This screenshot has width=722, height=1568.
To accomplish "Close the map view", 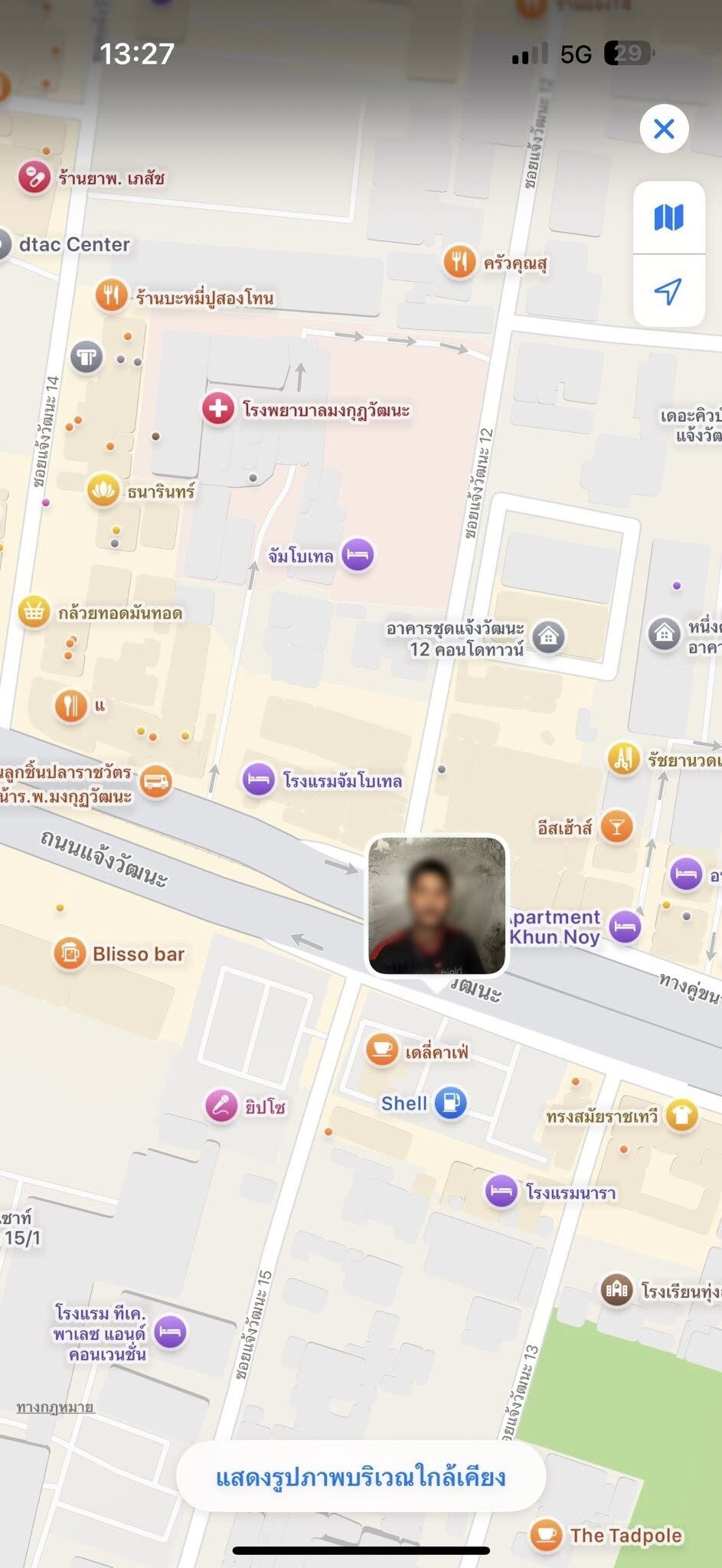I will coord(664,129).
